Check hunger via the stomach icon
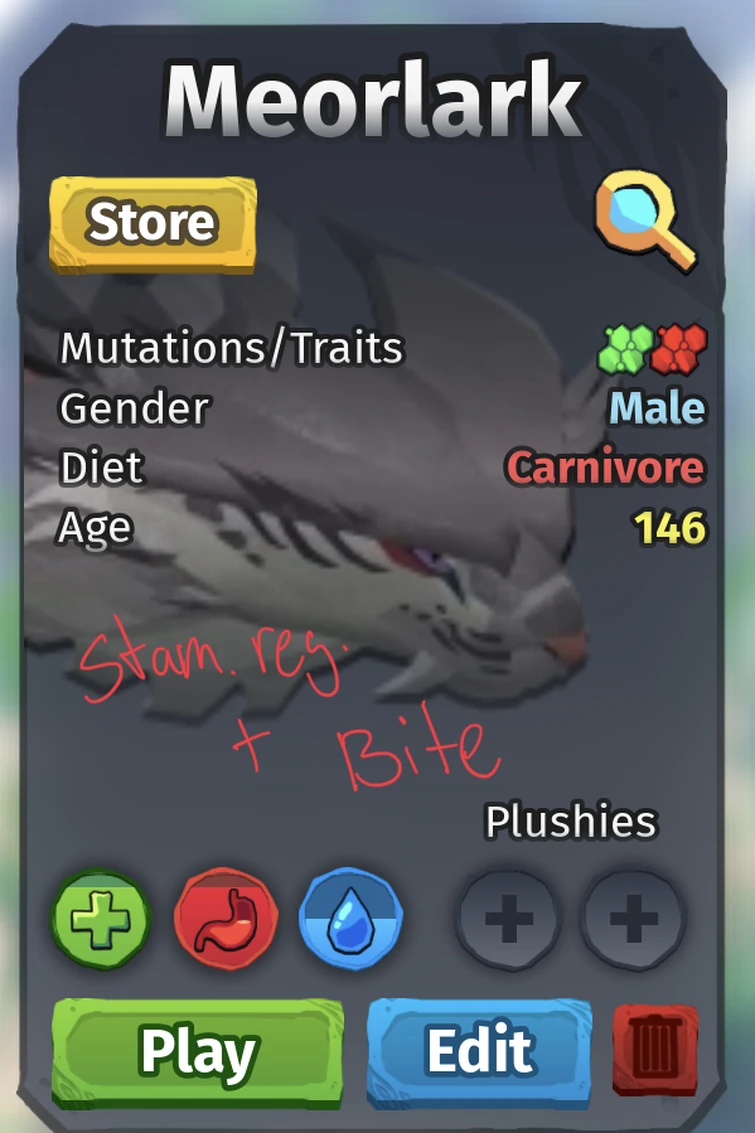The width and height of the screenshot is (755, 1133). click(226, 919)
